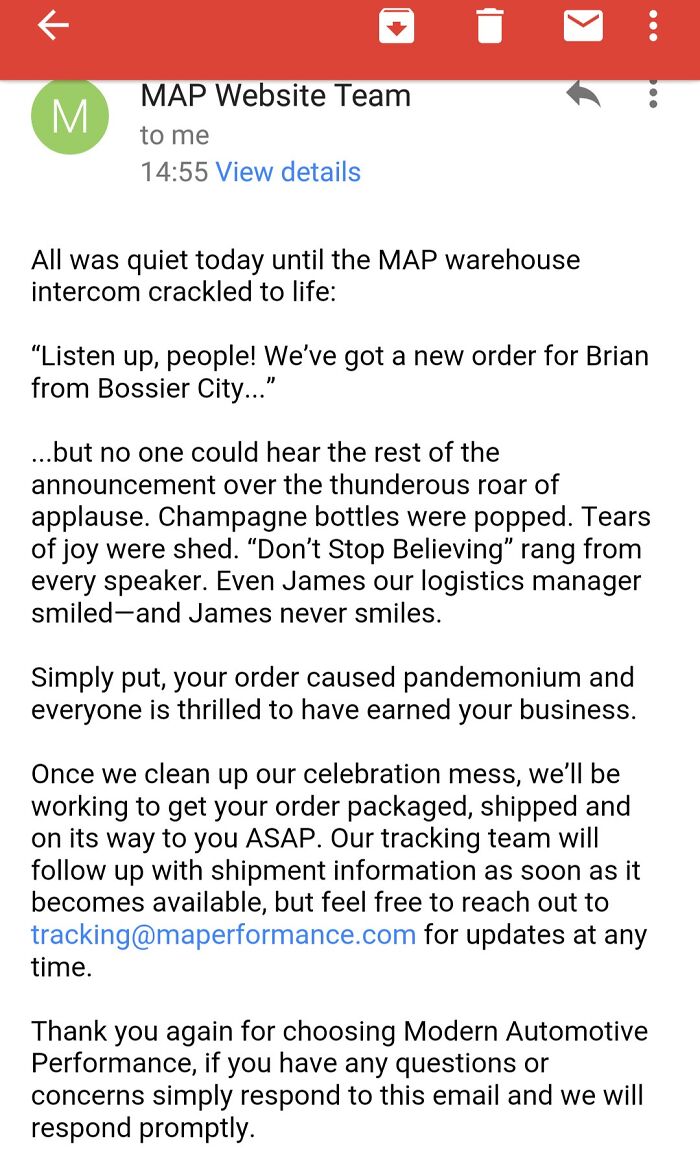Mark this email as unread

pyautogui.click(x=583, y=26)
